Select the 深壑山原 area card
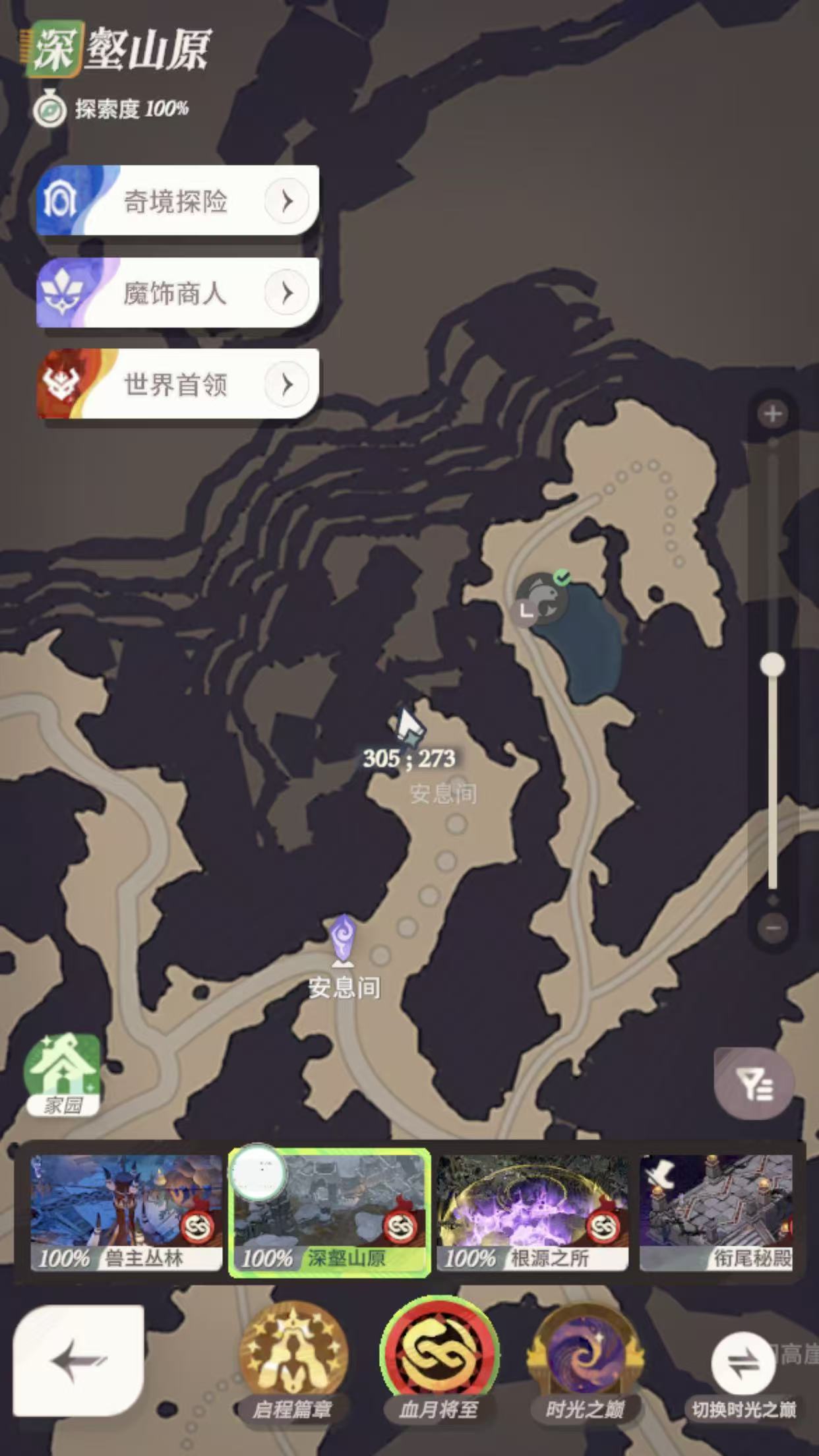Image resolution: width=819 pixels, height=1456 pixels. 330,1212
